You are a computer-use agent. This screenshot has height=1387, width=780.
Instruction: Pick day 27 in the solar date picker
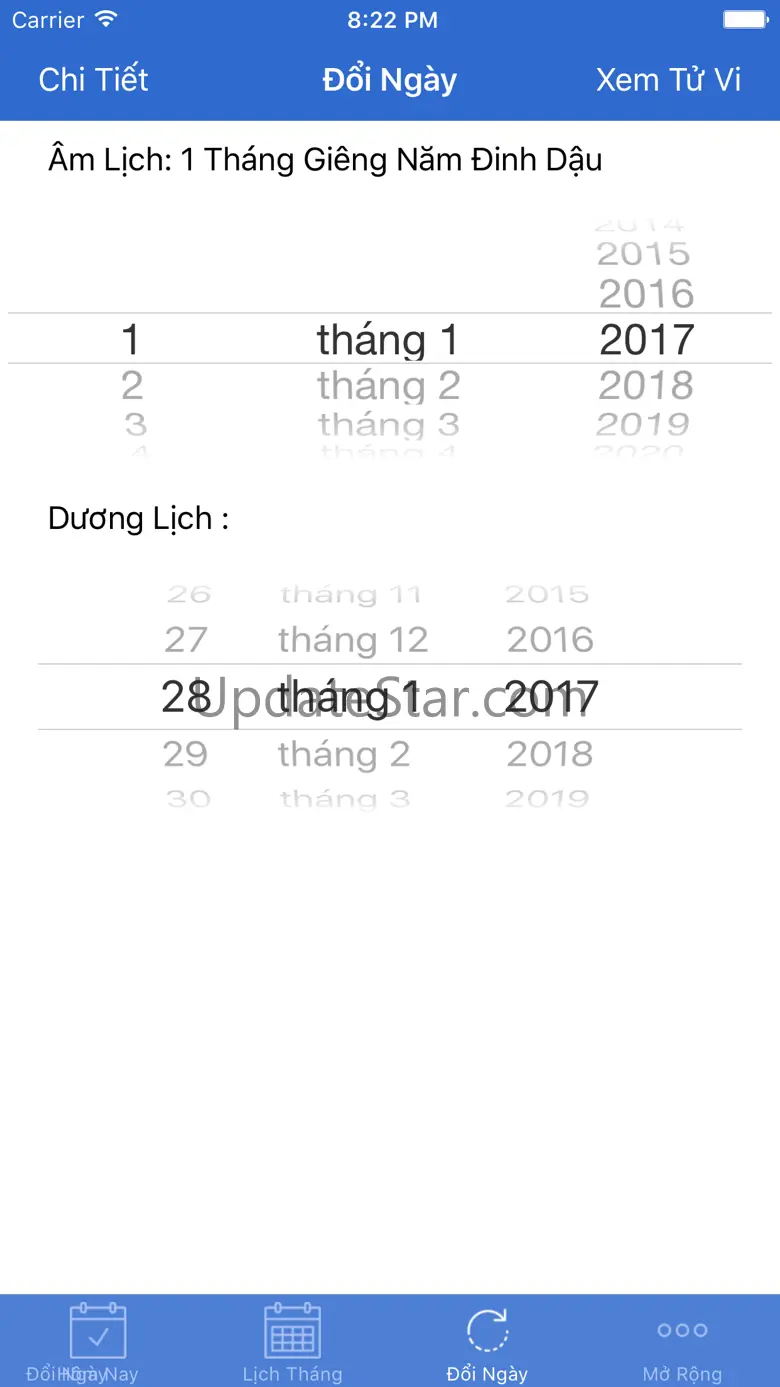[186, 639]
